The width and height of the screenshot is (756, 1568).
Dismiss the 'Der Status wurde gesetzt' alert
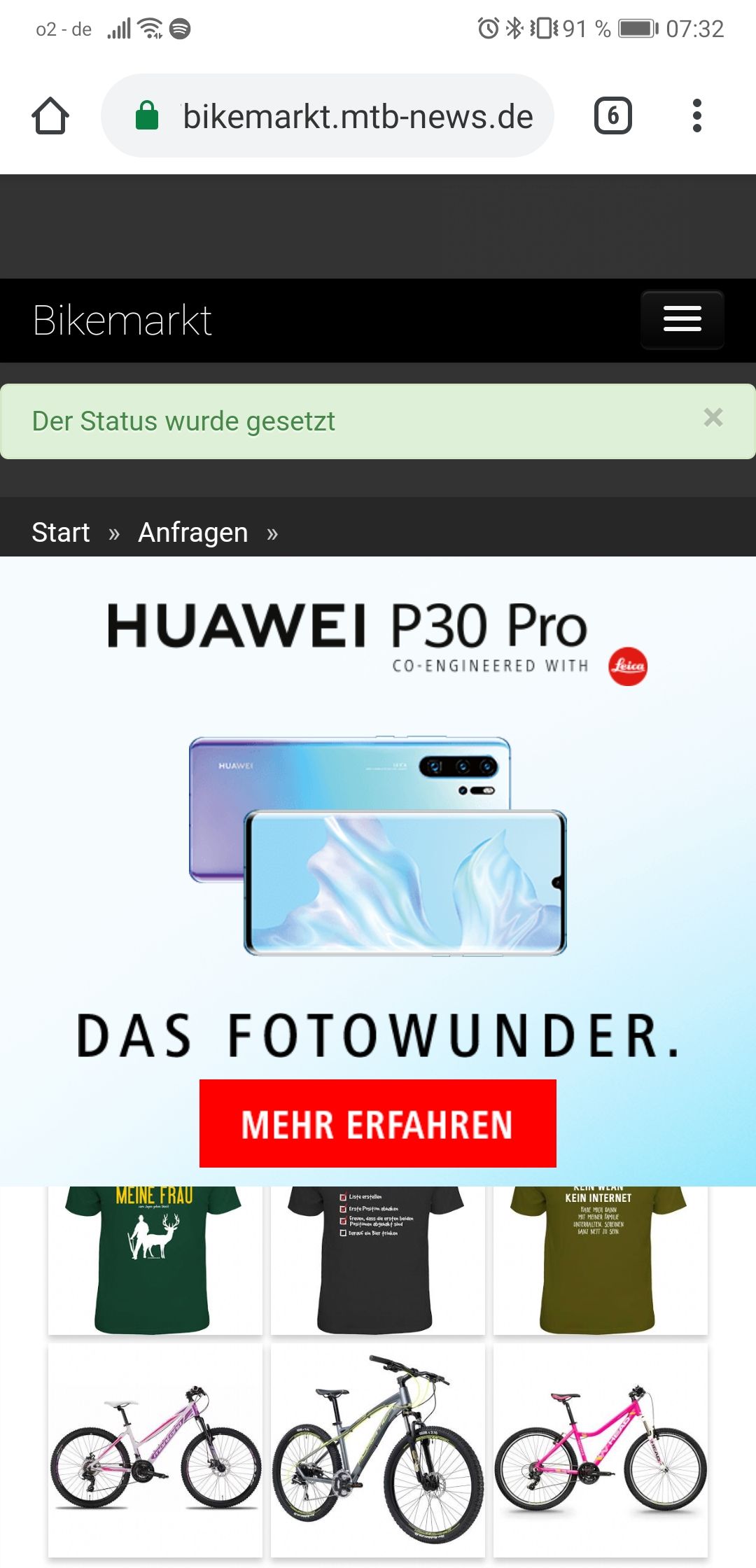point(713,417)
